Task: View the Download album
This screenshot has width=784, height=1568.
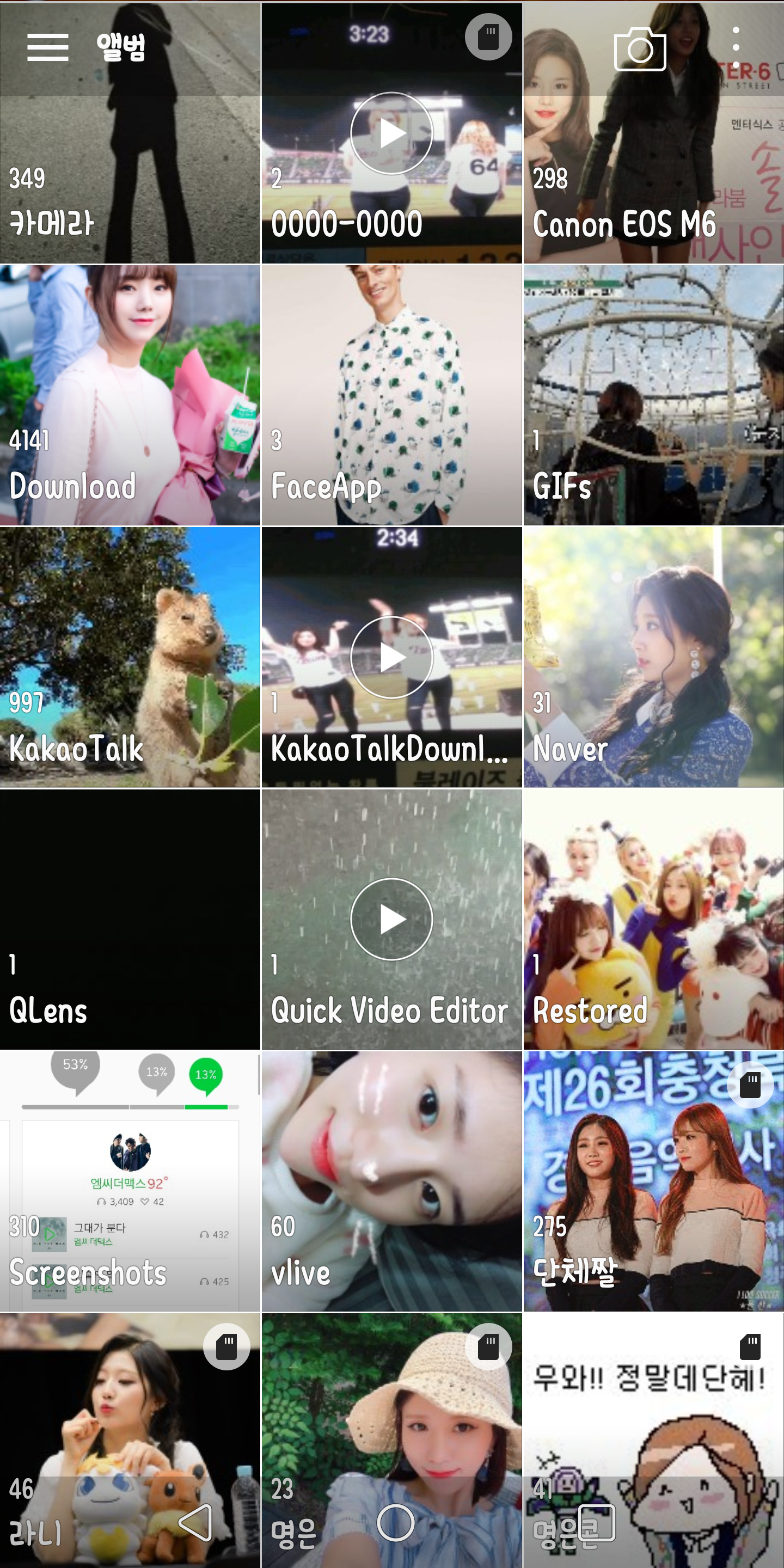Action: coord(130,395)
